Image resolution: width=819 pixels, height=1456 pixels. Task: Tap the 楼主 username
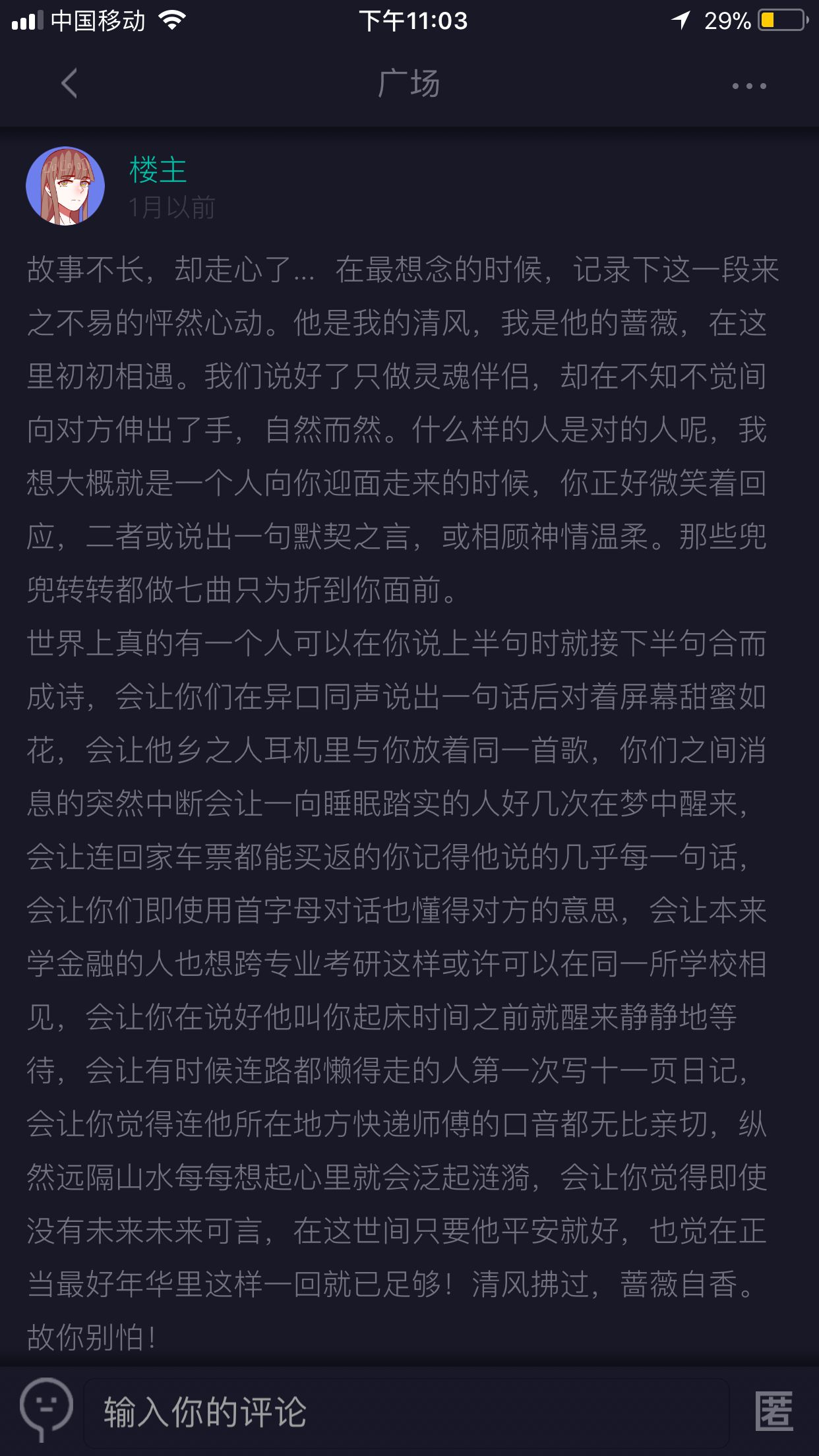pos(158,170)
